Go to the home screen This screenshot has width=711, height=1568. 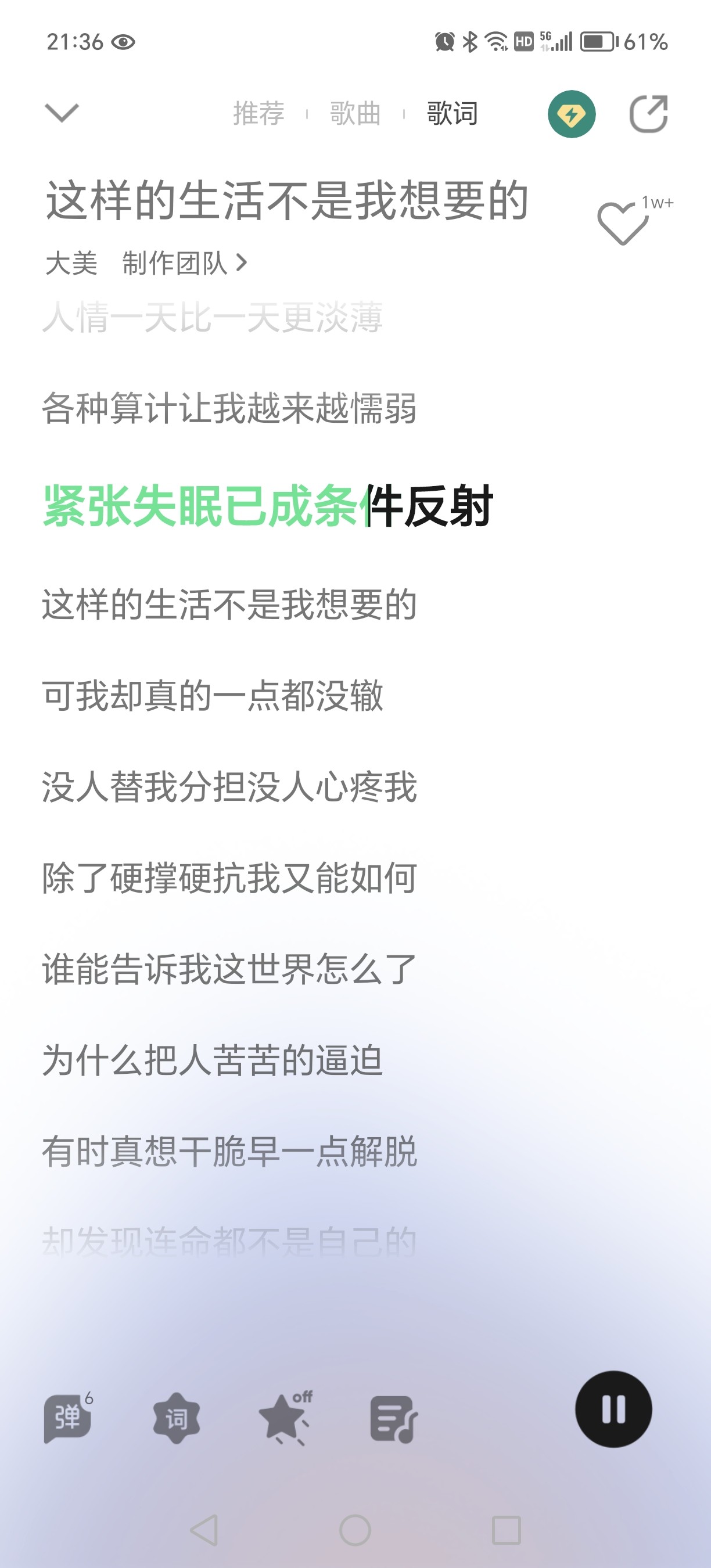[355, 1530]
